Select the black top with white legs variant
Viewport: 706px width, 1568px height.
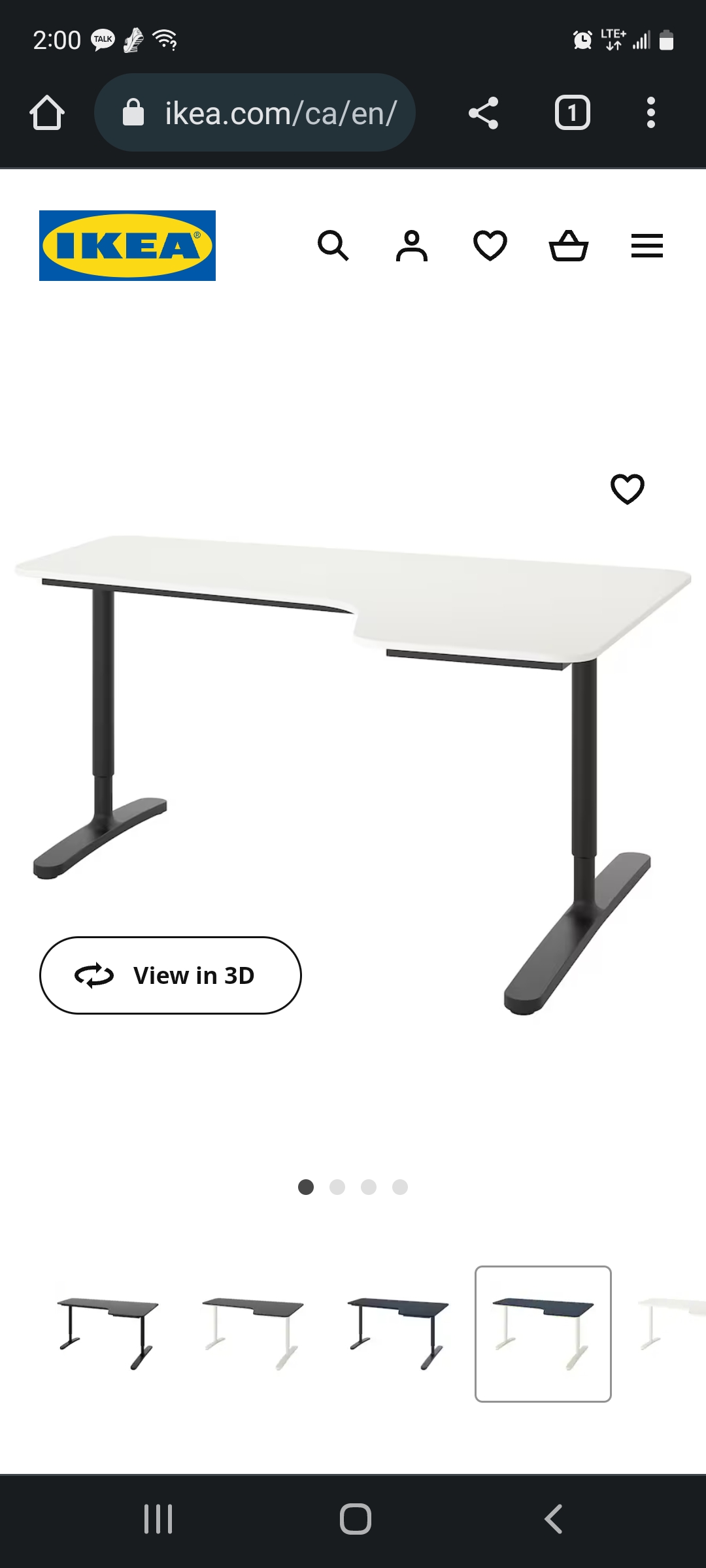[x=253, y=1333]
